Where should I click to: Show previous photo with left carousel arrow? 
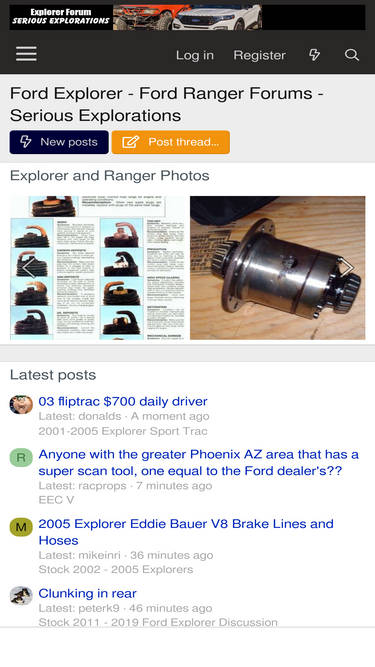(28, 268)
